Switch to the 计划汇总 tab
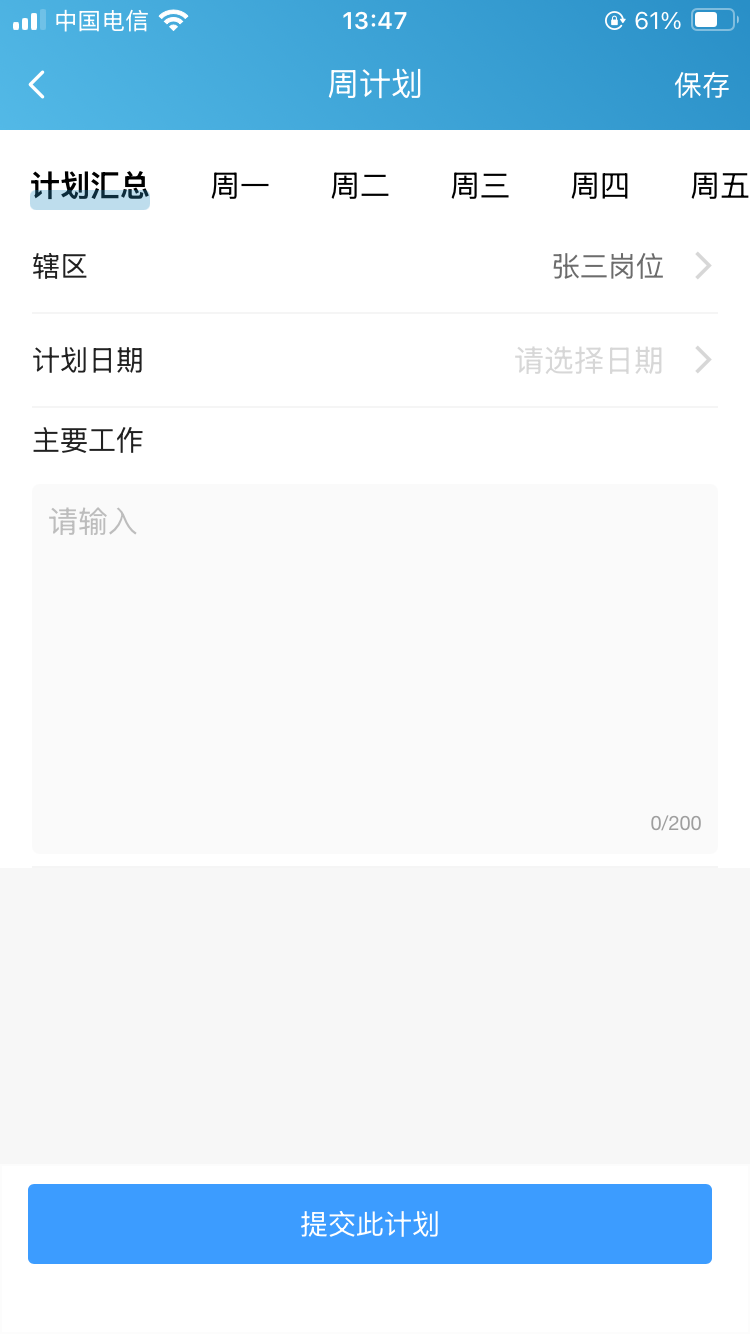The image size is (750, 1334). click(89, 186)
